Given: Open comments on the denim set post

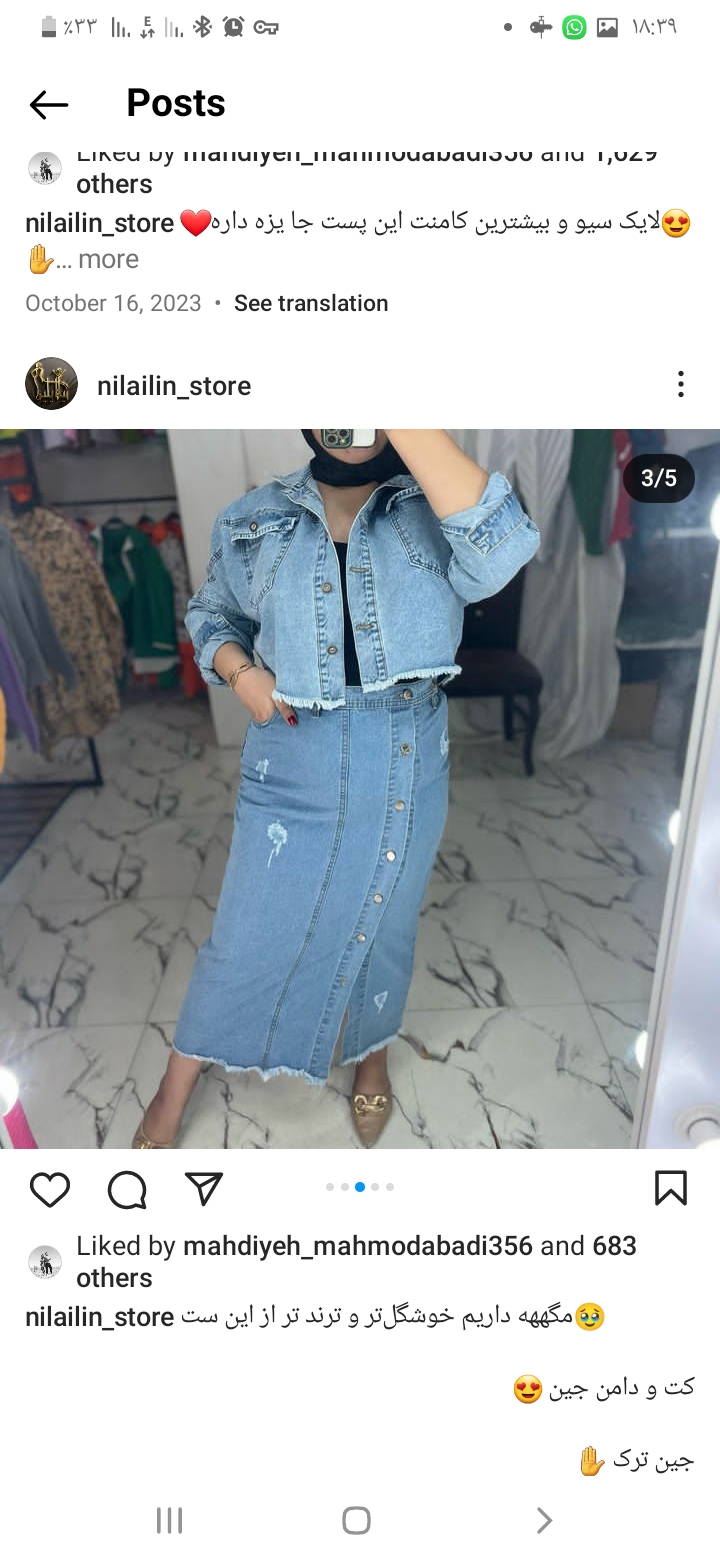Looking at the screenshot, I should coord(127,1189).
